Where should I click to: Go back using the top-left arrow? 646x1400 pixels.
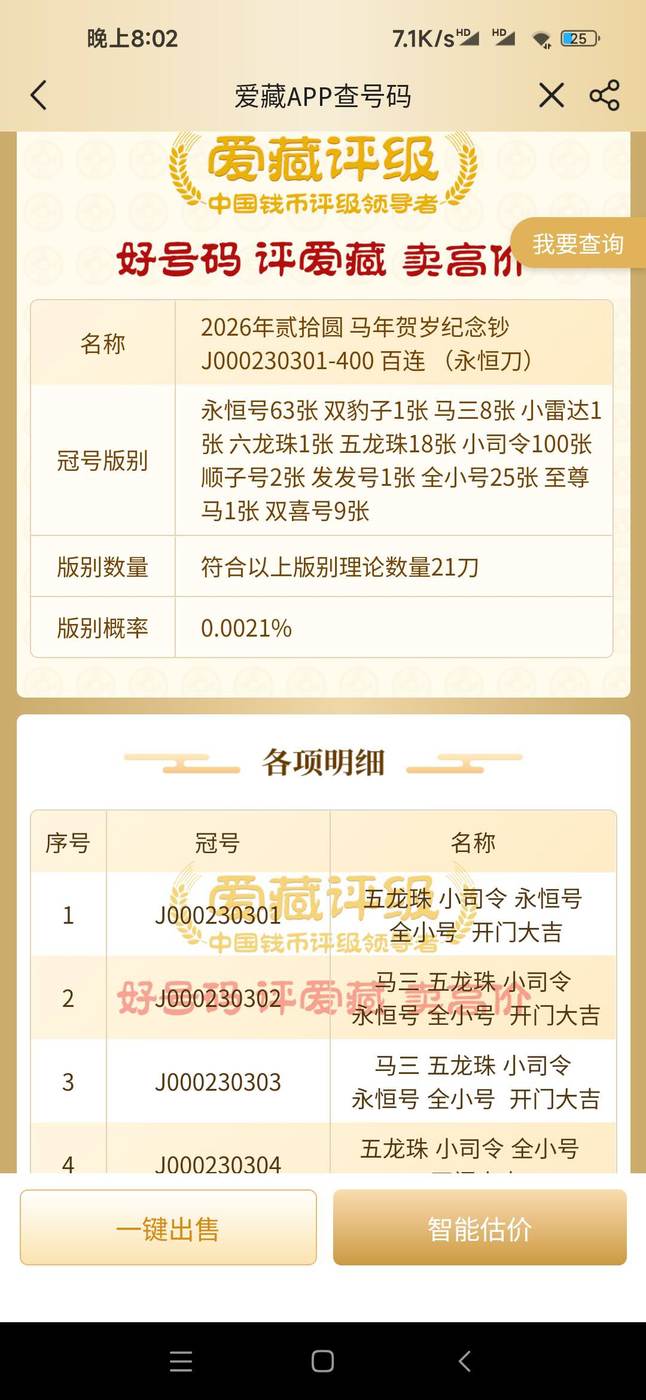38,96
